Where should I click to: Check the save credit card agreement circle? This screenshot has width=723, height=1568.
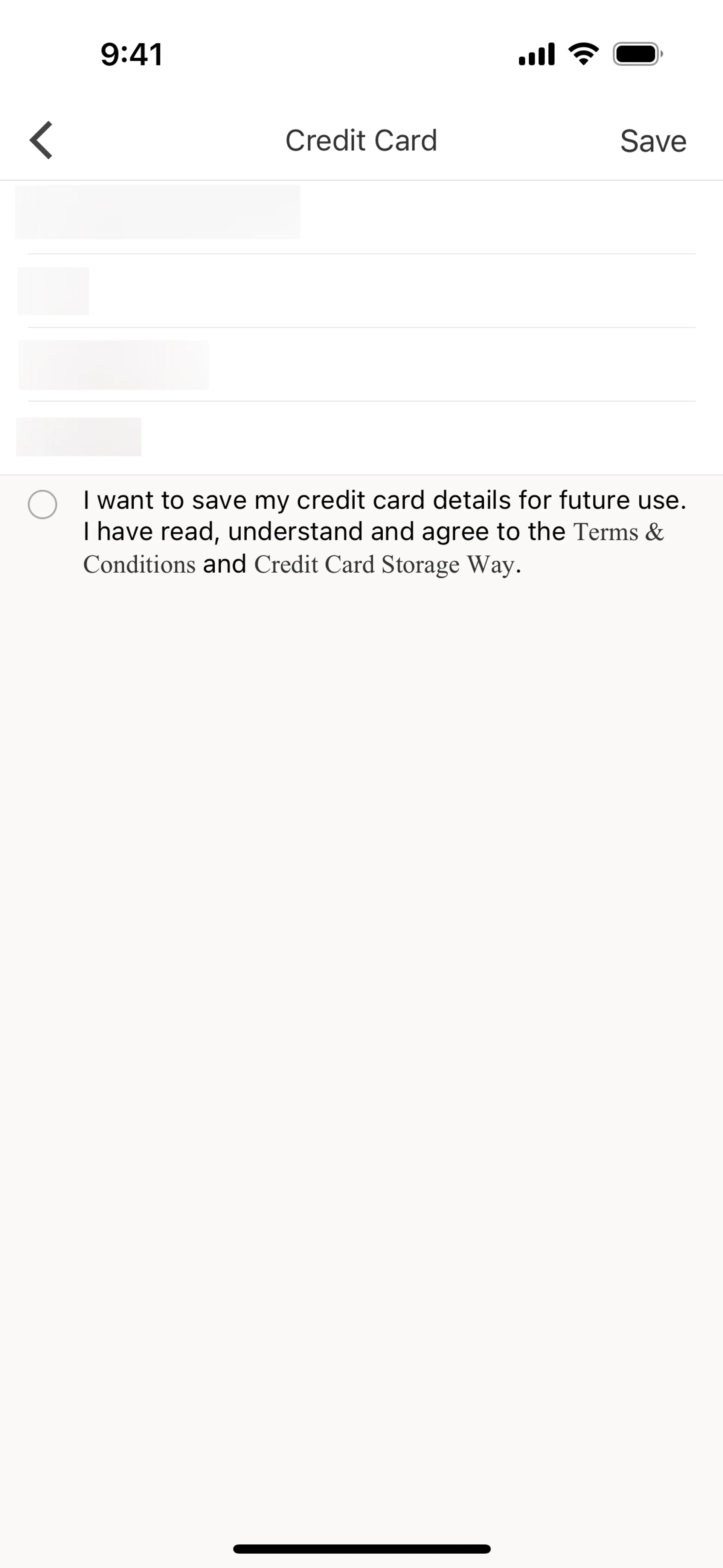[x=43, y=504]
